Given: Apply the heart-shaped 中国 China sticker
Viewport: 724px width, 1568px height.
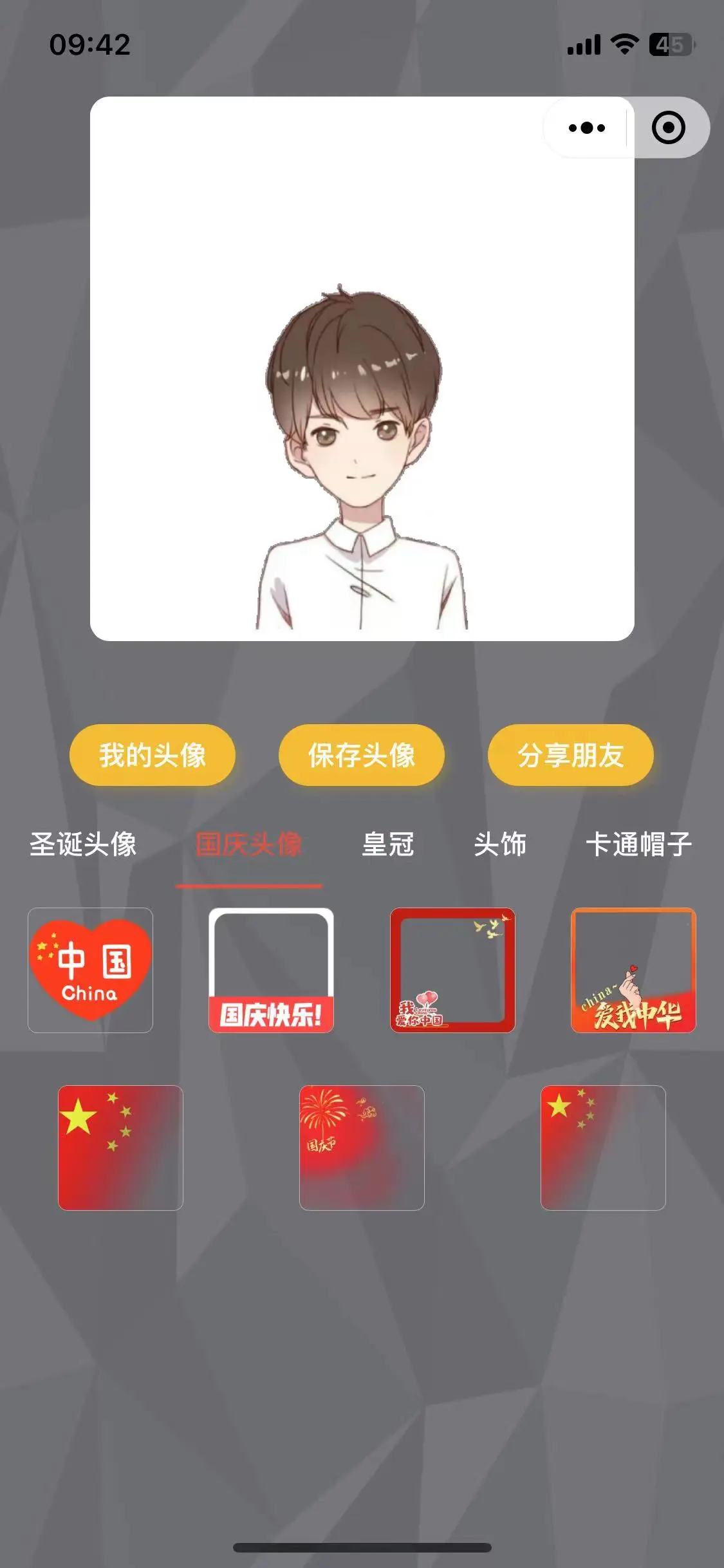Looking at the screenshot, I should (90, 970).
